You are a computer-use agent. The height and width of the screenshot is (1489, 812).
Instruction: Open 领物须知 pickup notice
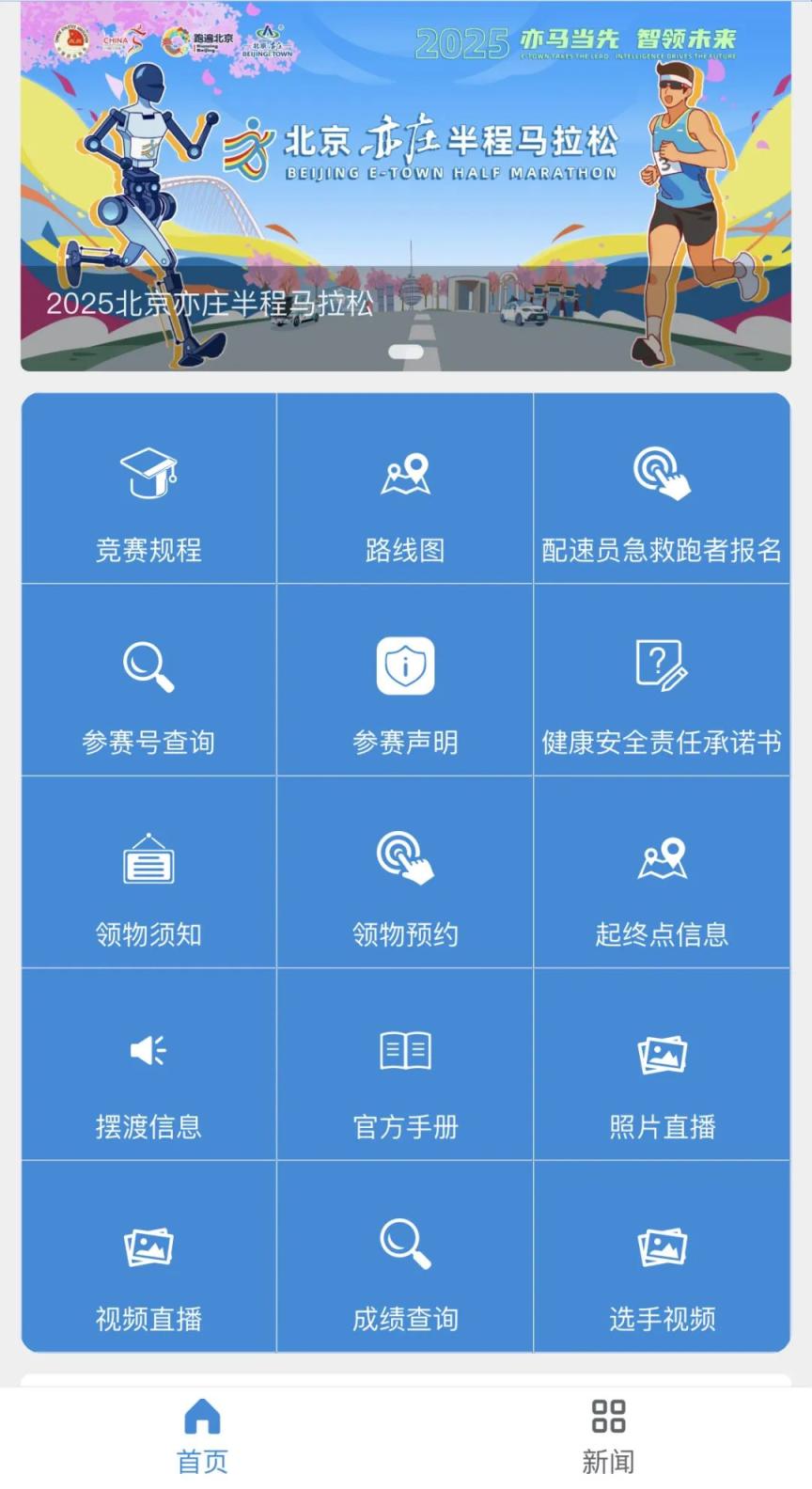[x=148, y=884]
